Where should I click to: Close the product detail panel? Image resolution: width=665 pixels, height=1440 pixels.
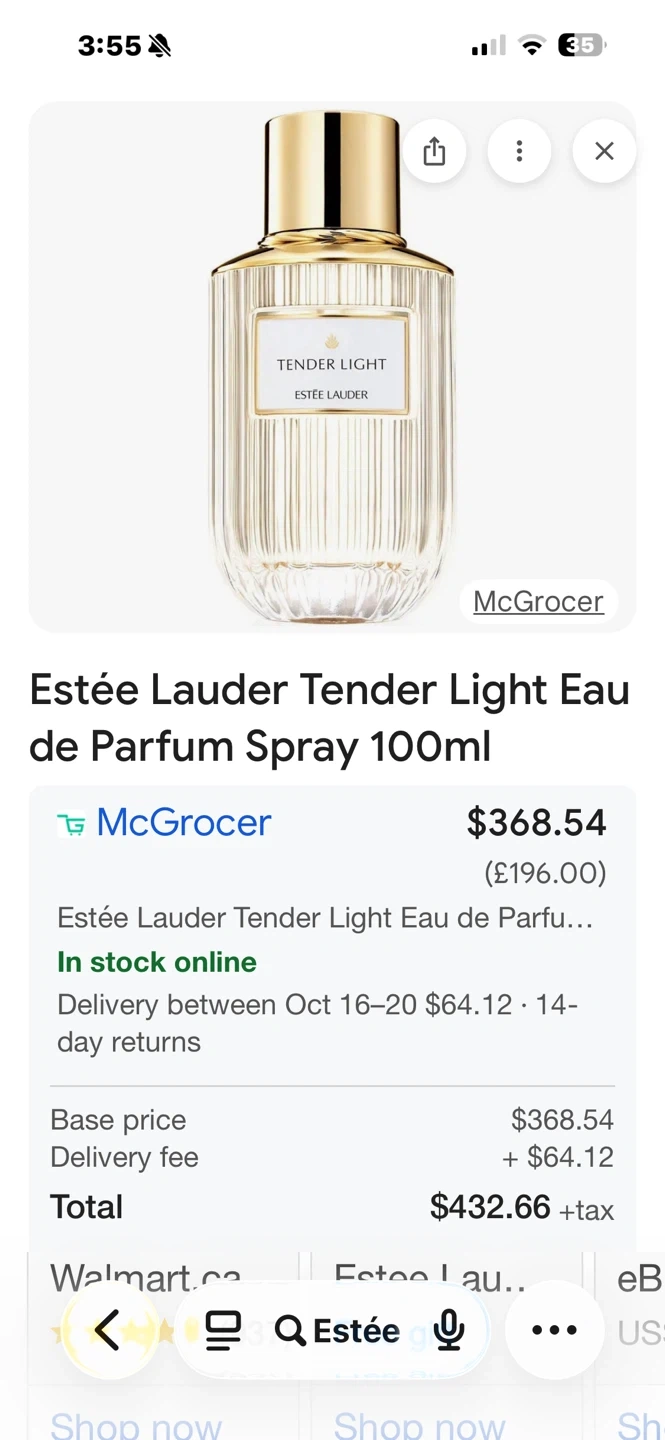pos(604,151)
